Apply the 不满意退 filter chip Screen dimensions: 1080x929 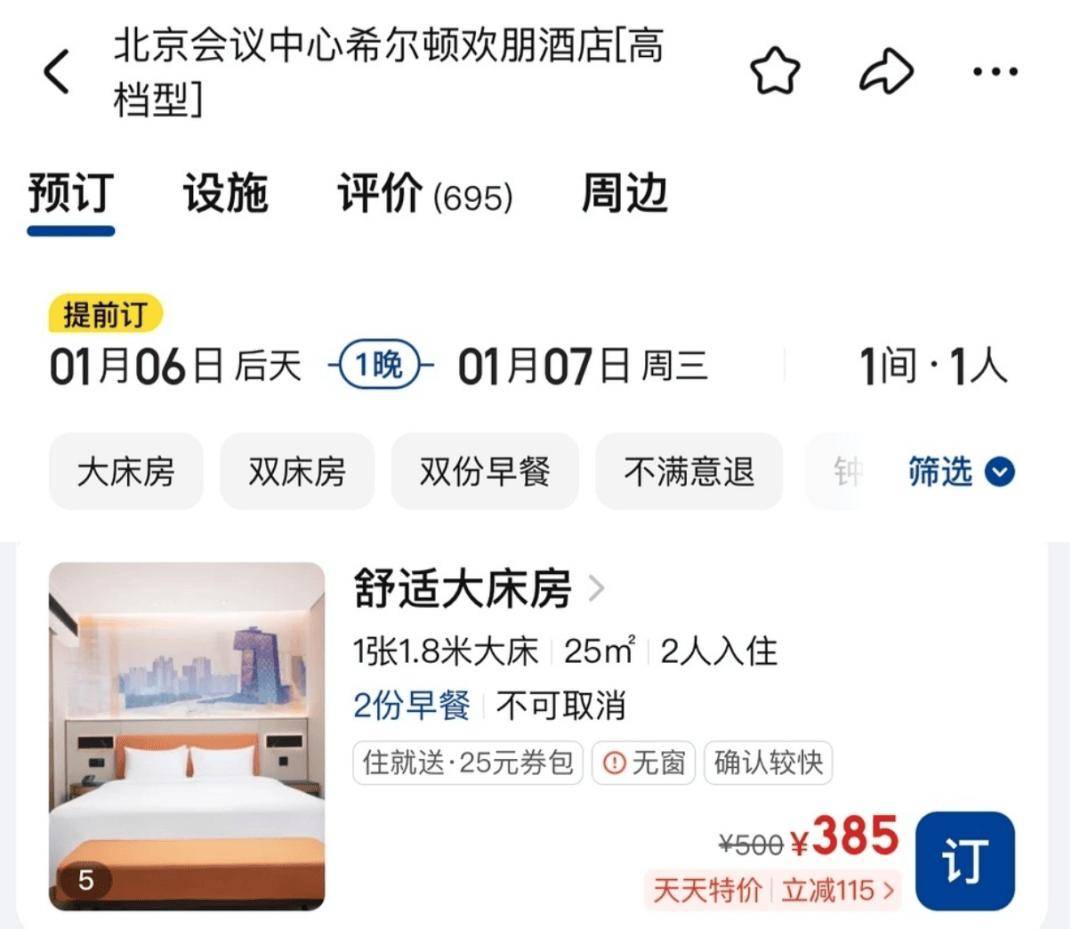tap(689, 471)
